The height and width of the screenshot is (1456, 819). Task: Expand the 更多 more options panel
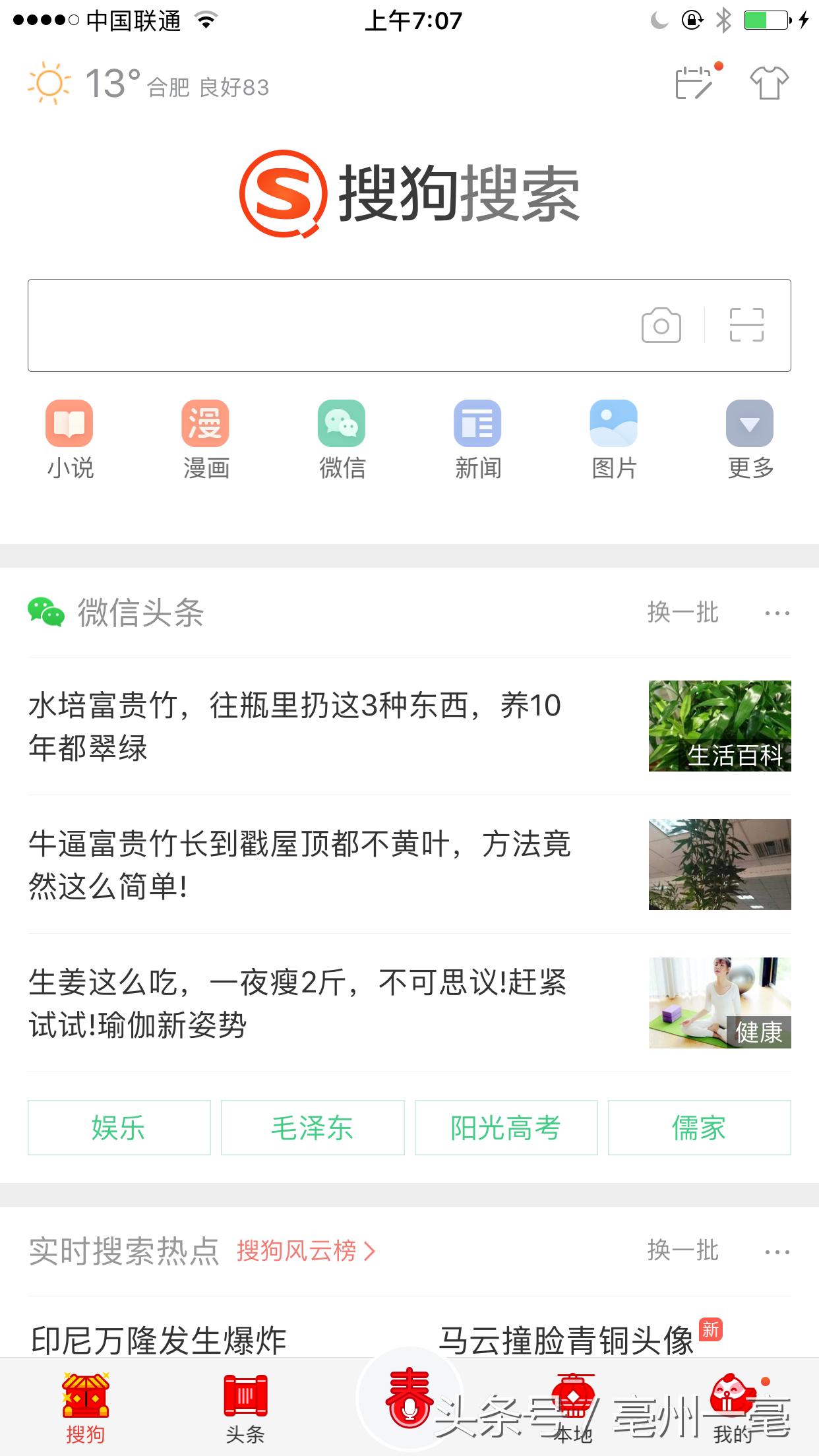pos(748,425)
